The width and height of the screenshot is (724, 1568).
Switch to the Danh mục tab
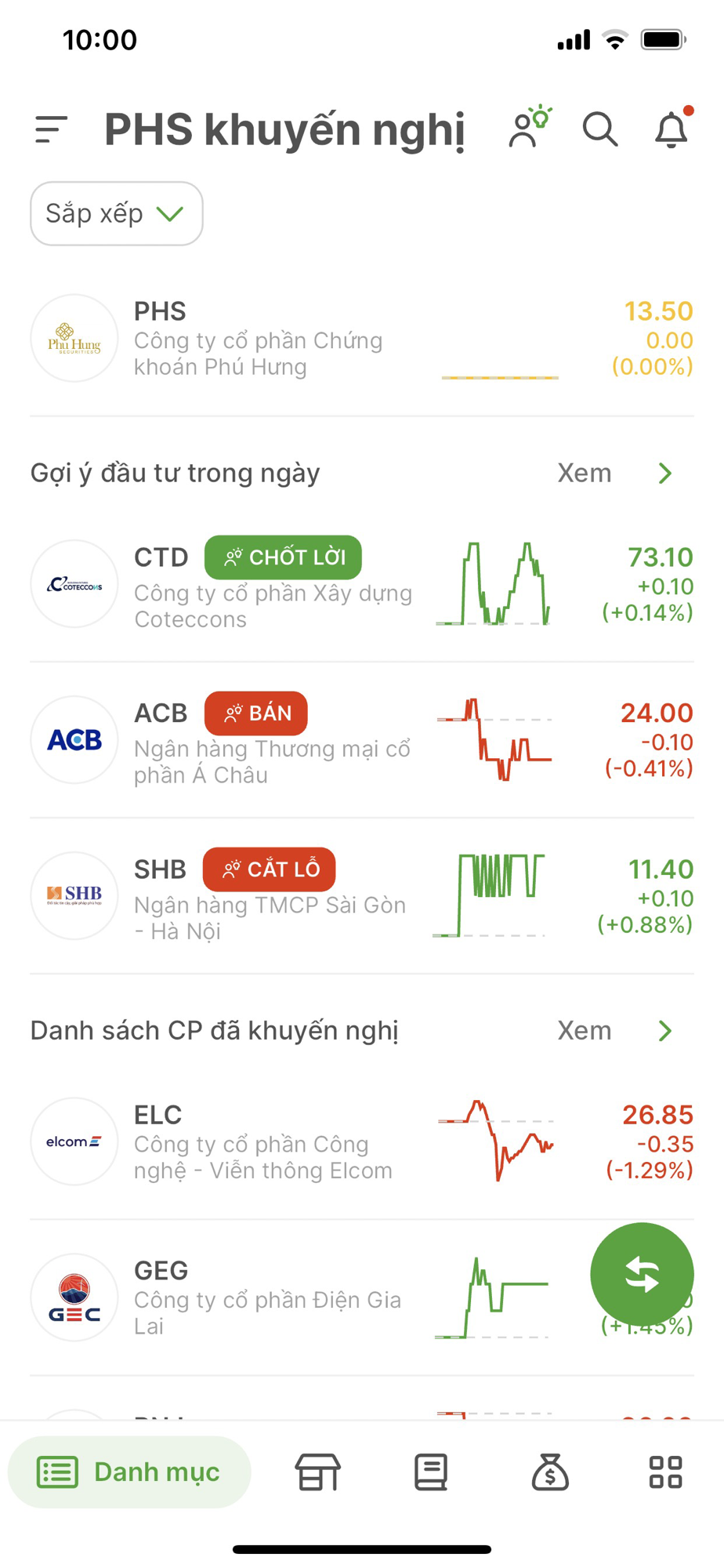click(129, 1472)
